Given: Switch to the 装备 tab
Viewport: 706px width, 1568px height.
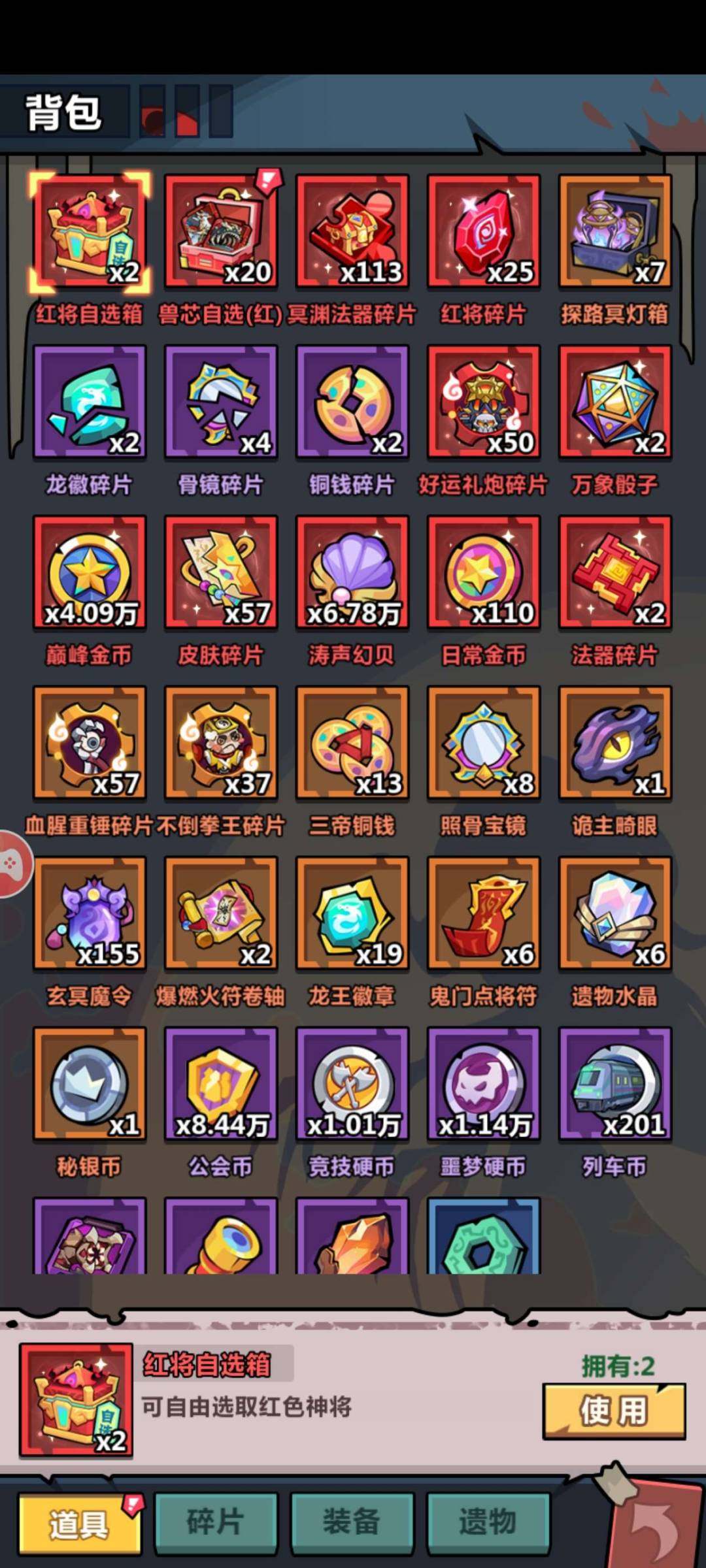Looking at the screenshot, I should 352,1522.
